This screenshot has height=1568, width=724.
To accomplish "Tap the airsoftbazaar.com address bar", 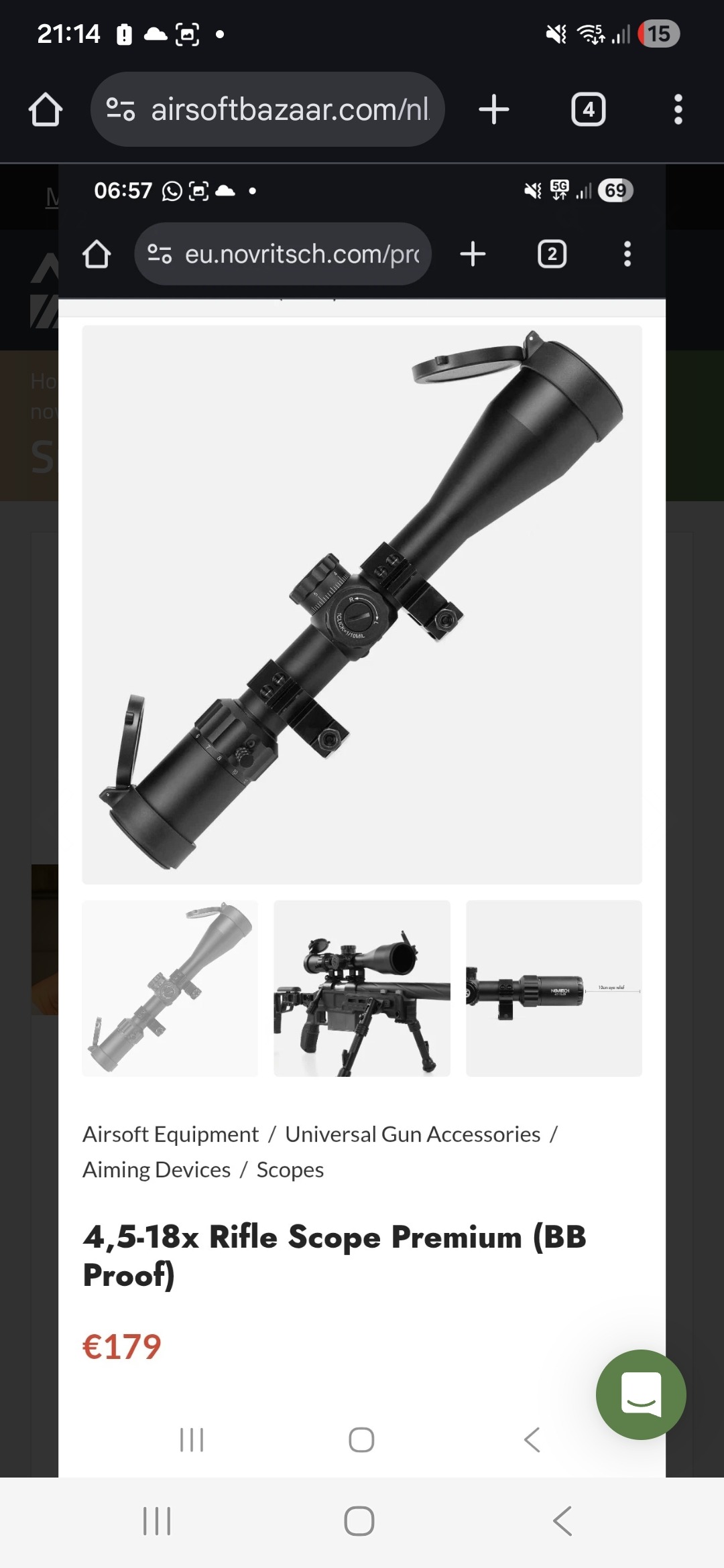I will click(290, 109).
